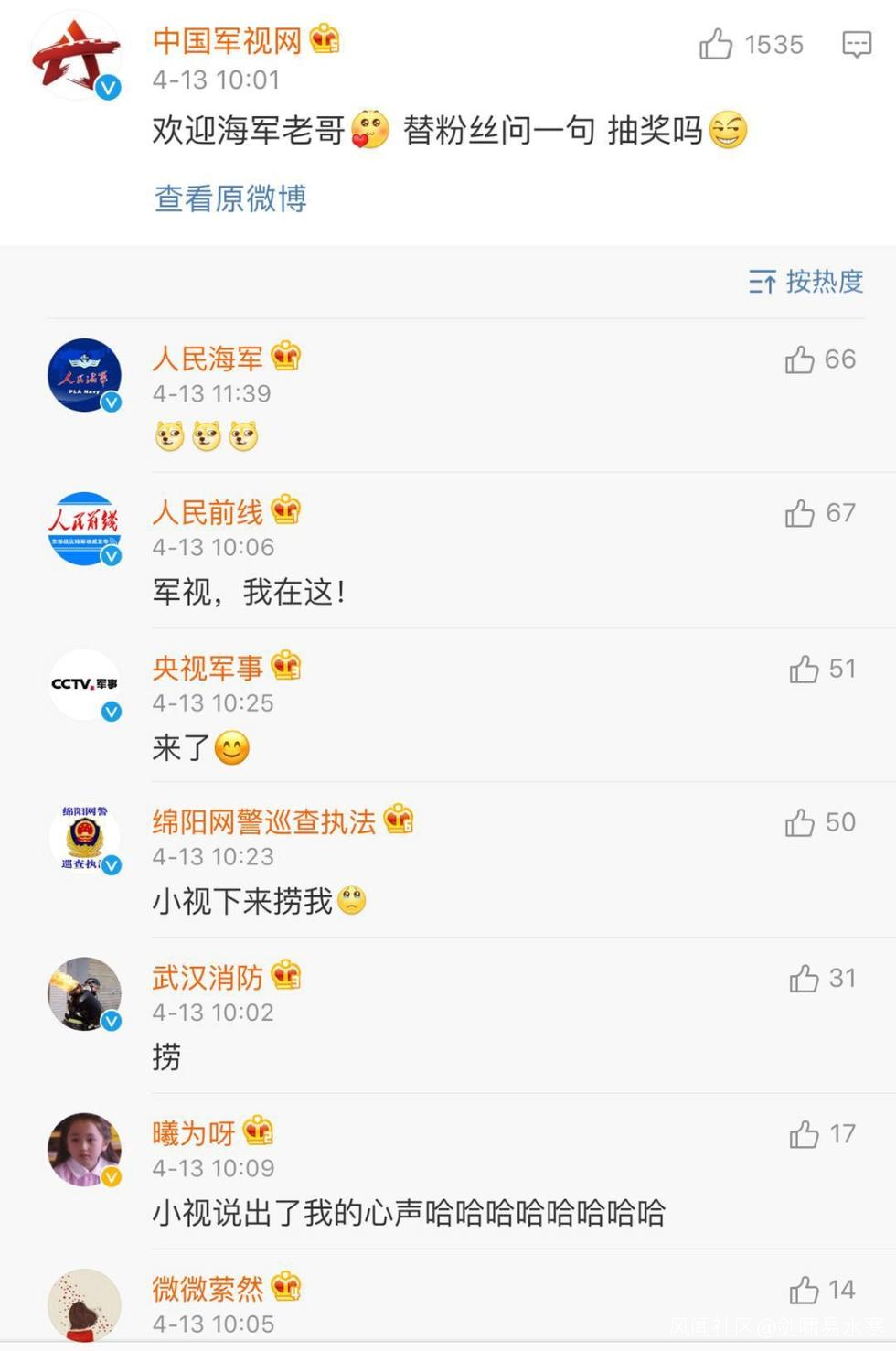Open the 武汉消防 user profile name
896x1351 pixels.
pyautogui.click(x=208, y=977)
